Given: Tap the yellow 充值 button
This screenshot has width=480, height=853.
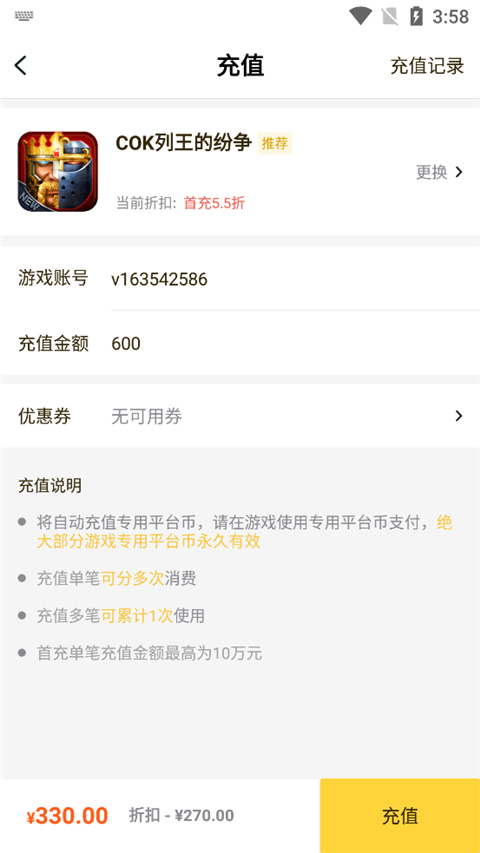Looking at the screenshot, I should (x=399, y=815).
